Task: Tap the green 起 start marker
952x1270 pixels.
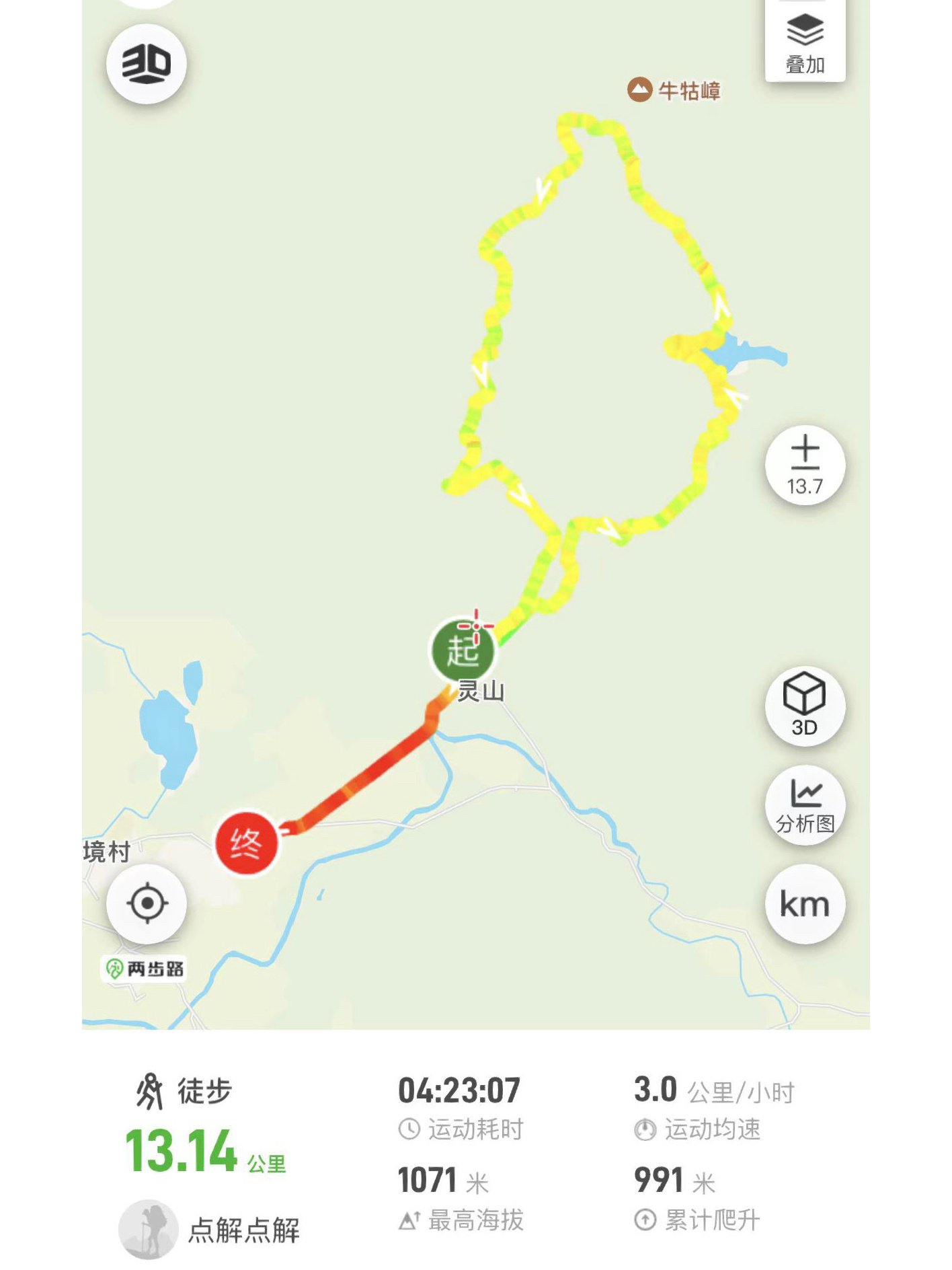Action: pos(463,650)
